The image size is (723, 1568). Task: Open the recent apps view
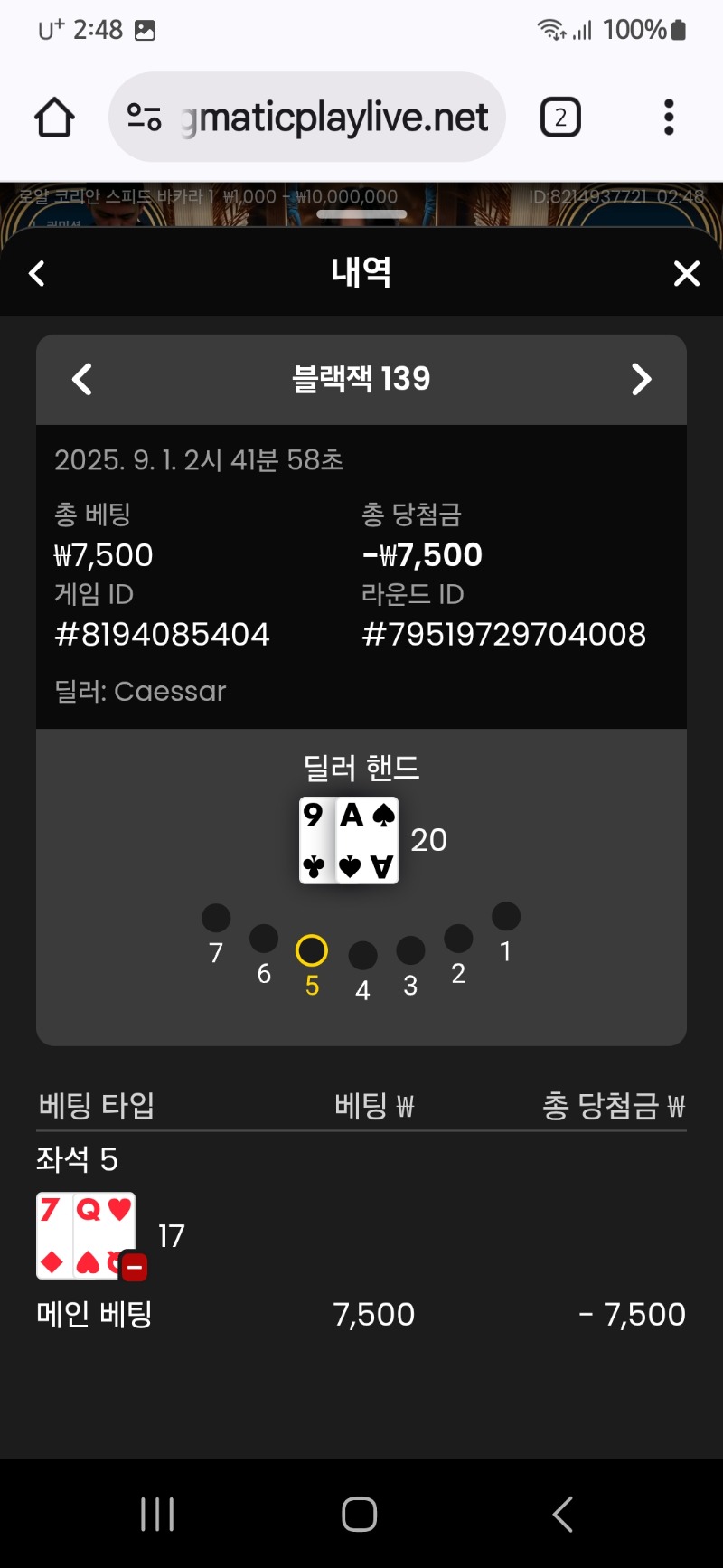(x=157, y=1514)
